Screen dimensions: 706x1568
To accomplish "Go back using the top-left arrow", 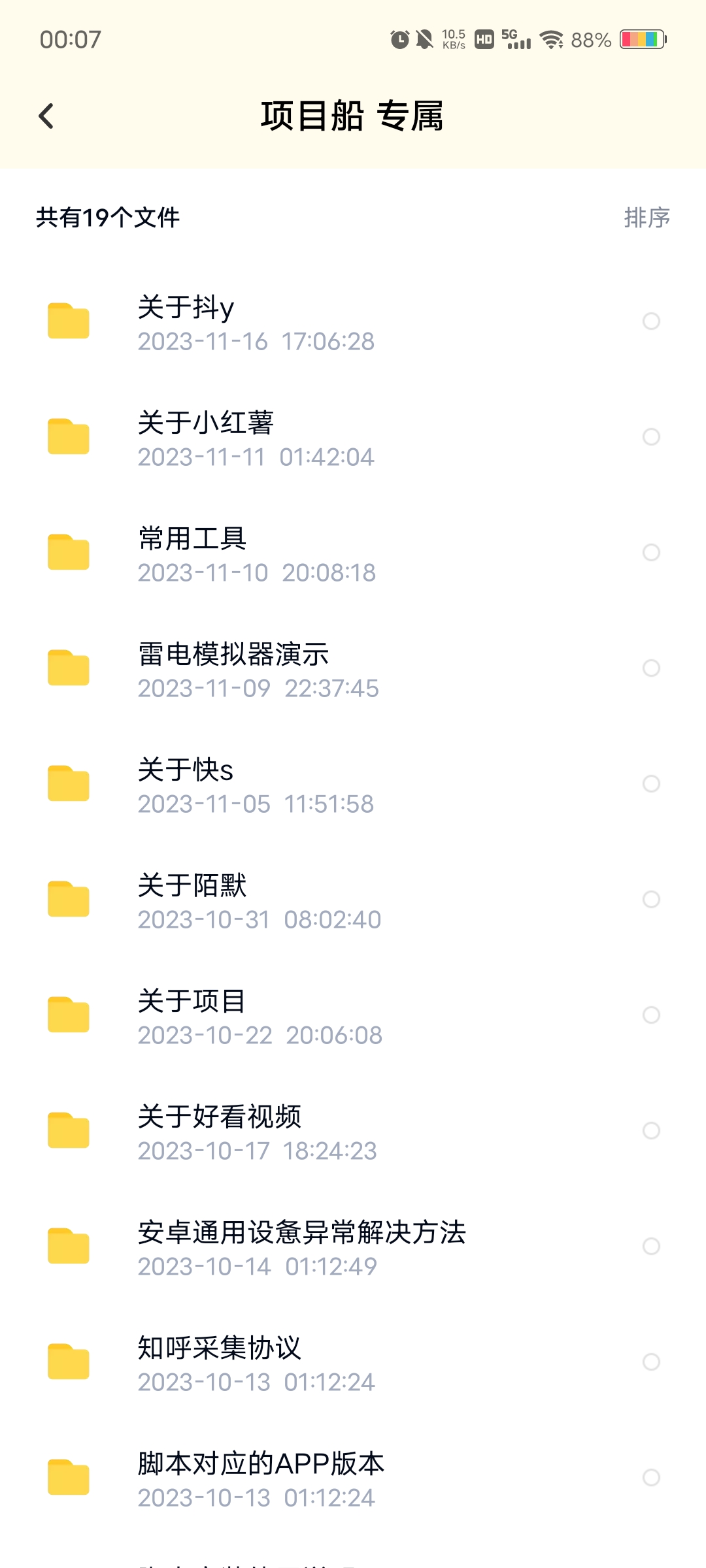I will pos(46,116).
